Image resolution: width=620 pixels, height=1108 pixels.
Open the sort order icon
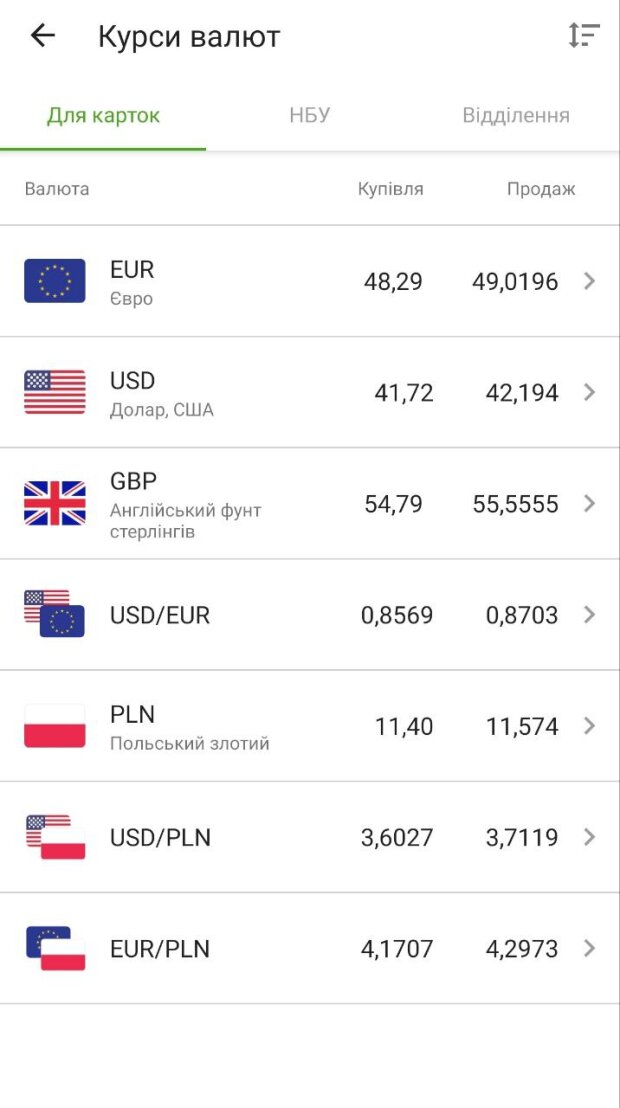pyautogui.click(x=583, y=36)
